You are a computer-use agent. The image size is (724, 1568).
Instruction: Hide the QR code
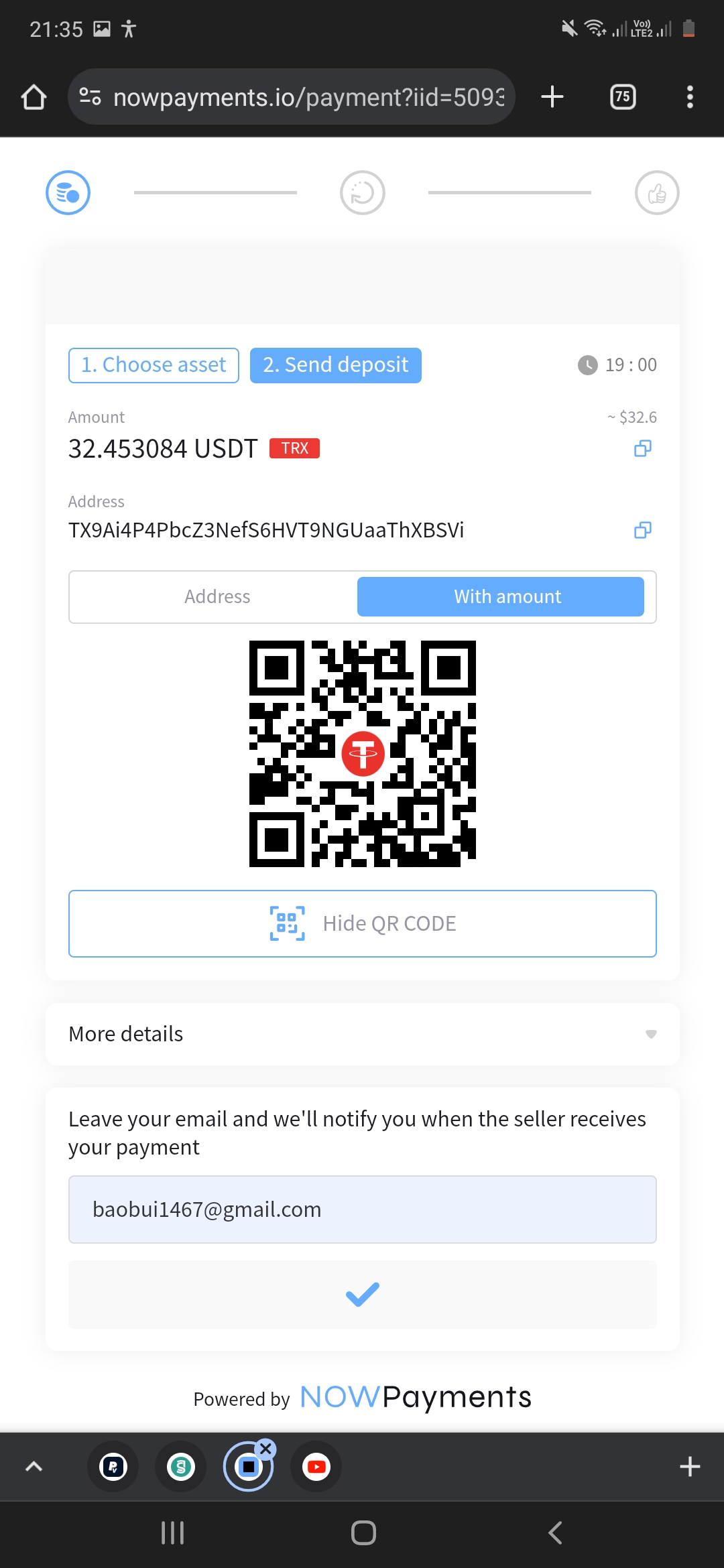coord(363,923)
